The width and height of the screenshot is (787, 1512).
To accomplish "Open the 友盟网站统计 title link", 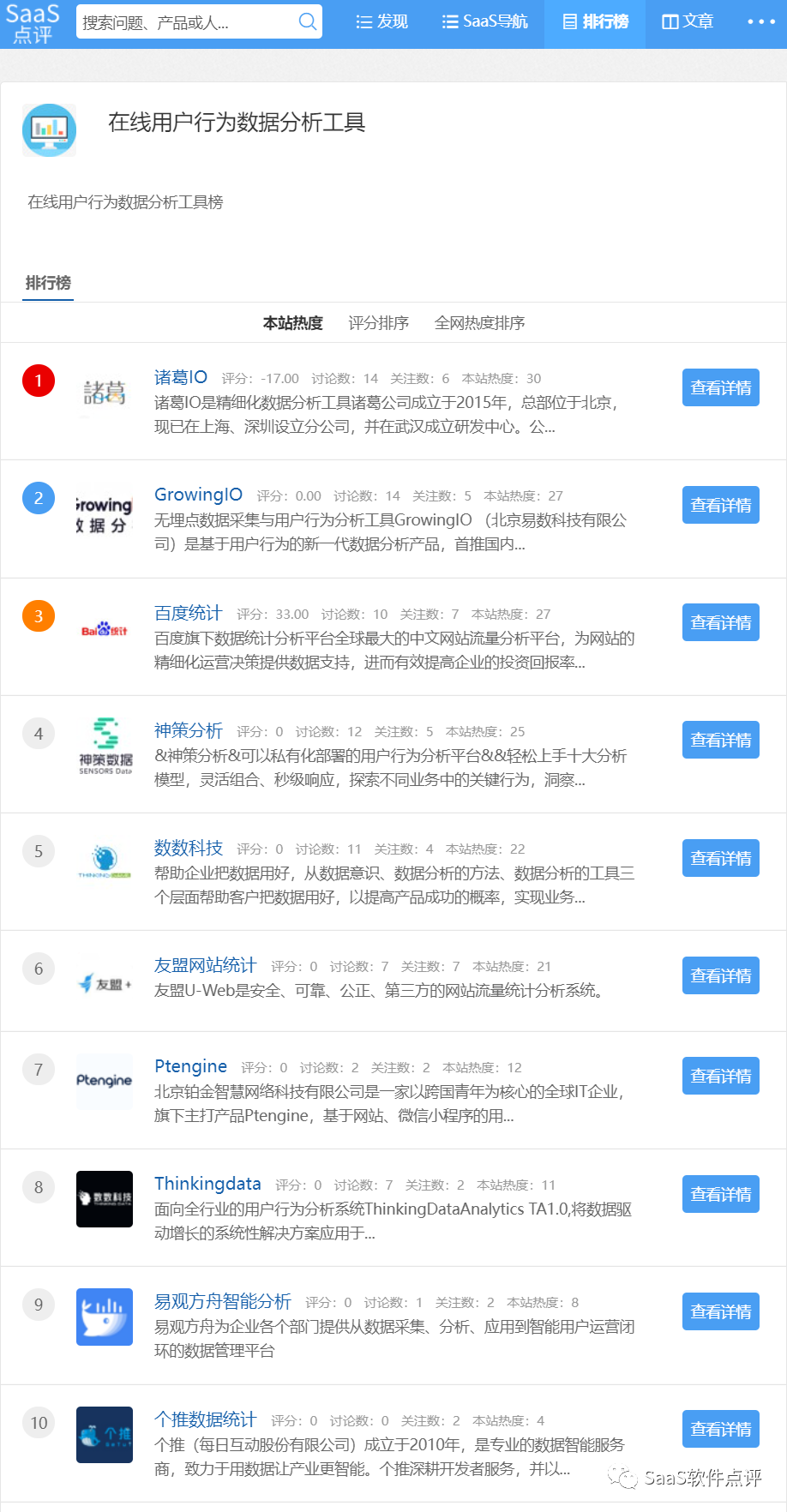I will tap(206, 965).
